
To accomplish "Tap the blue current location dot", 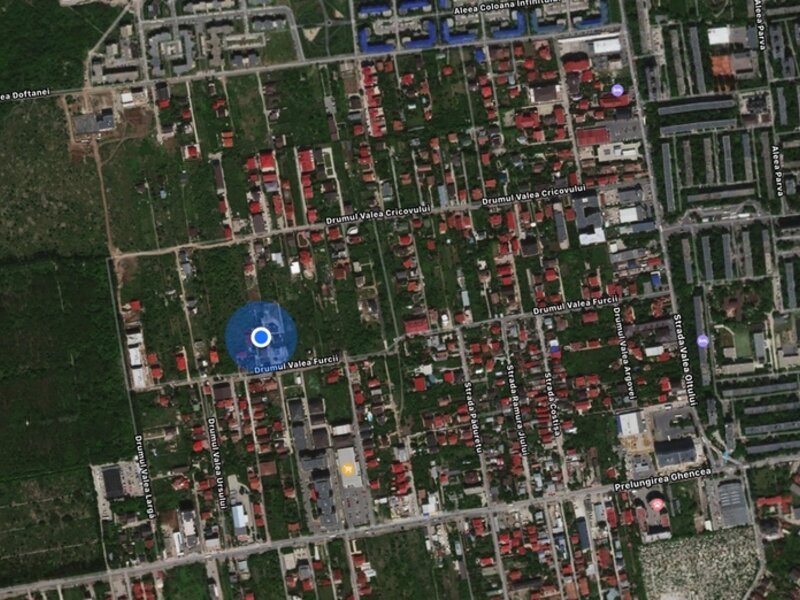I will tap(261, 337).
